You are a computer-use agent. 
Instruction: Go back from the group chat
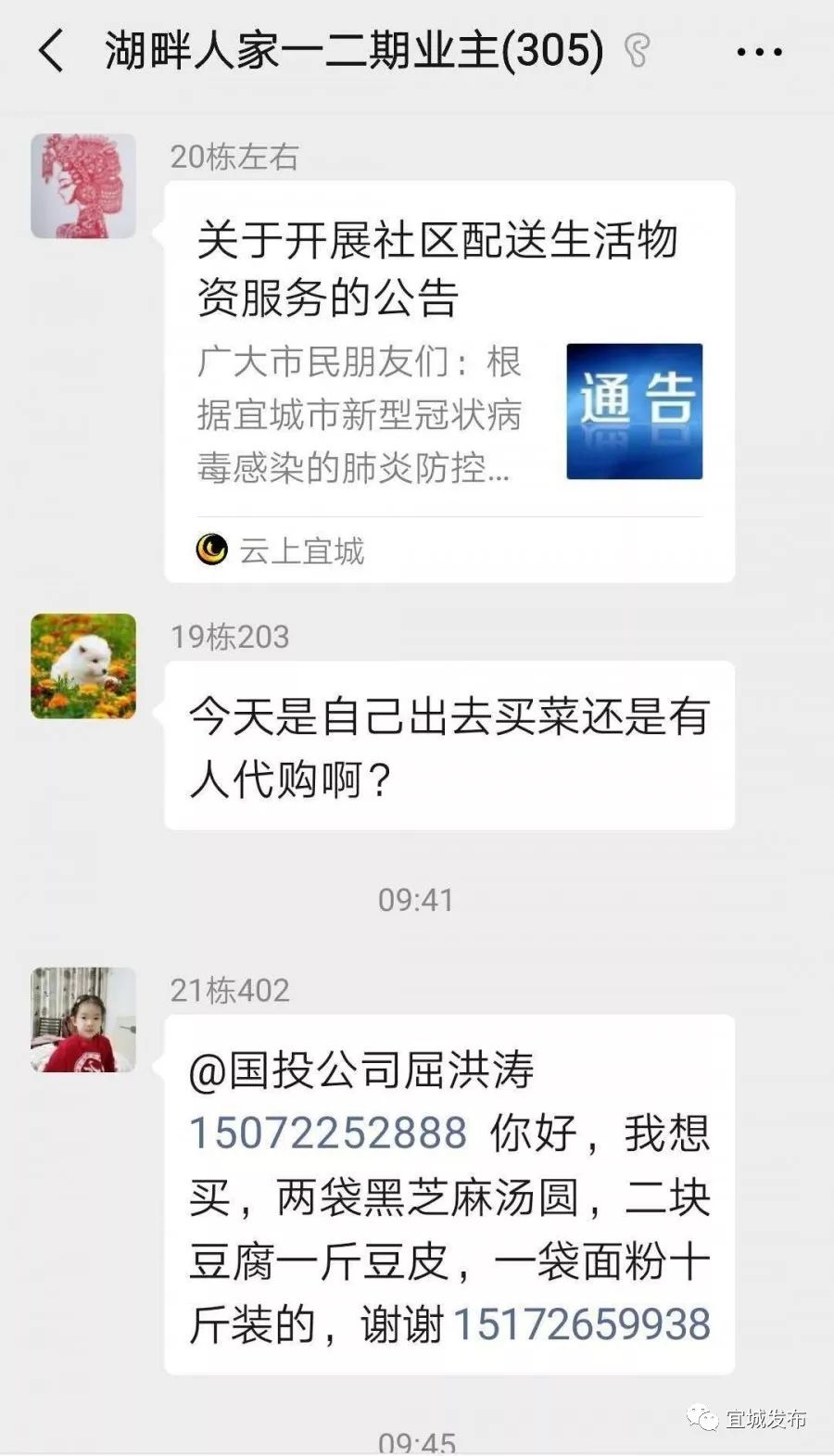click(51, 50)
